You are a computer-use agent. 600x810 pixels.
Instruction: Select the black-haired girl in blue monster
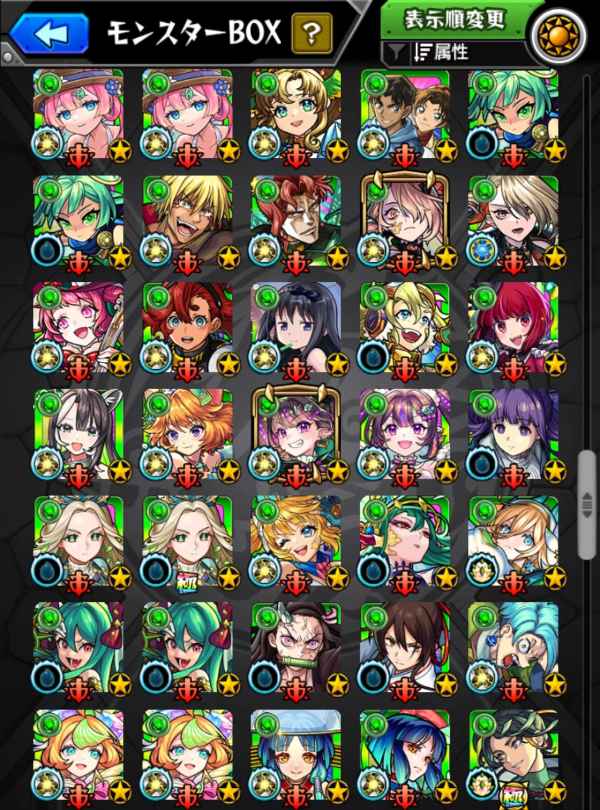pyautogui.click(x=296, y=328)
